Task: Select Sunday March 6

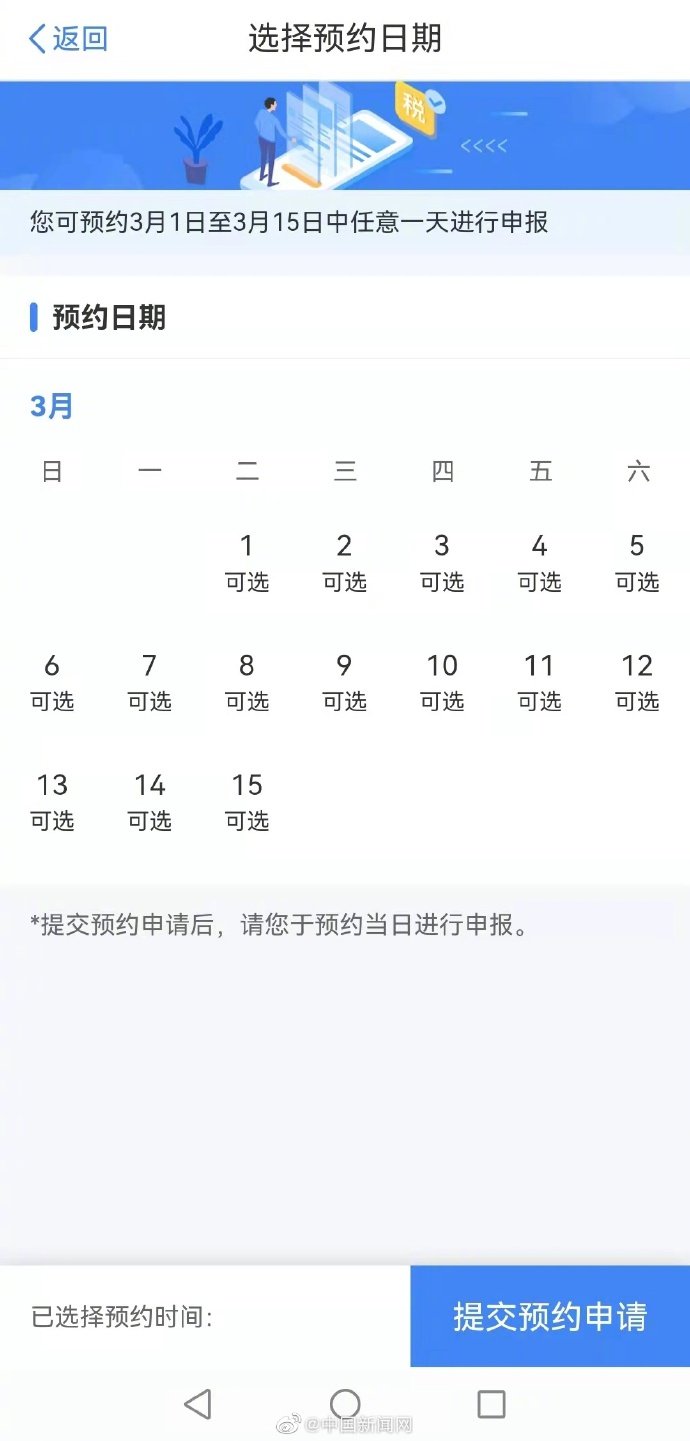Action: (52, 682)
